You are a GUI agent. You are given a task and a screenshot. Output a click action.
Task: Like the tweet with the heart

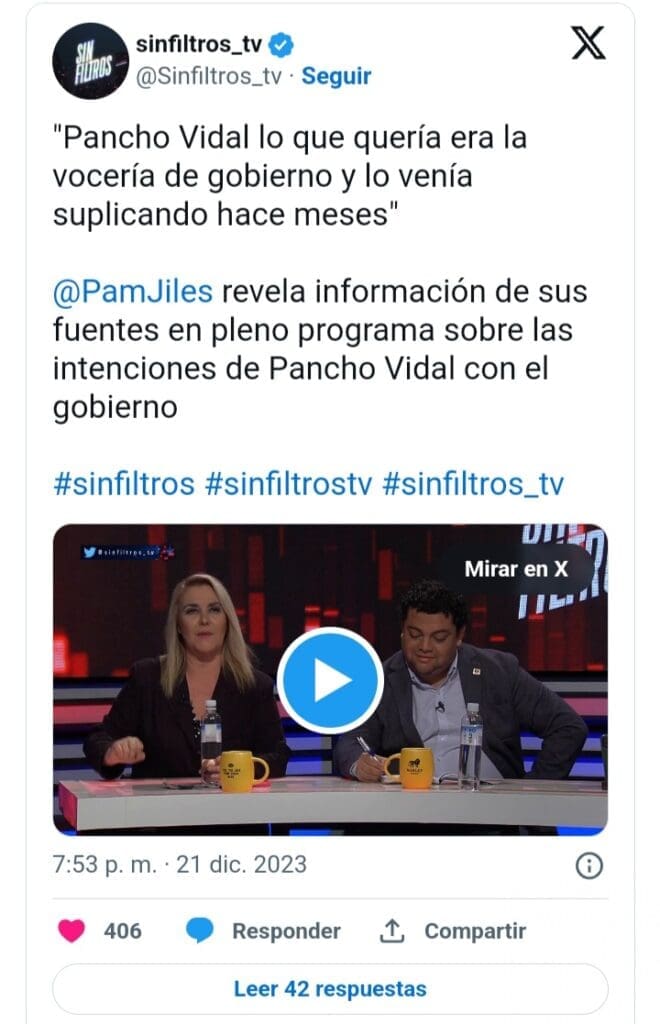pyautogui.click(x=72, y=931)
